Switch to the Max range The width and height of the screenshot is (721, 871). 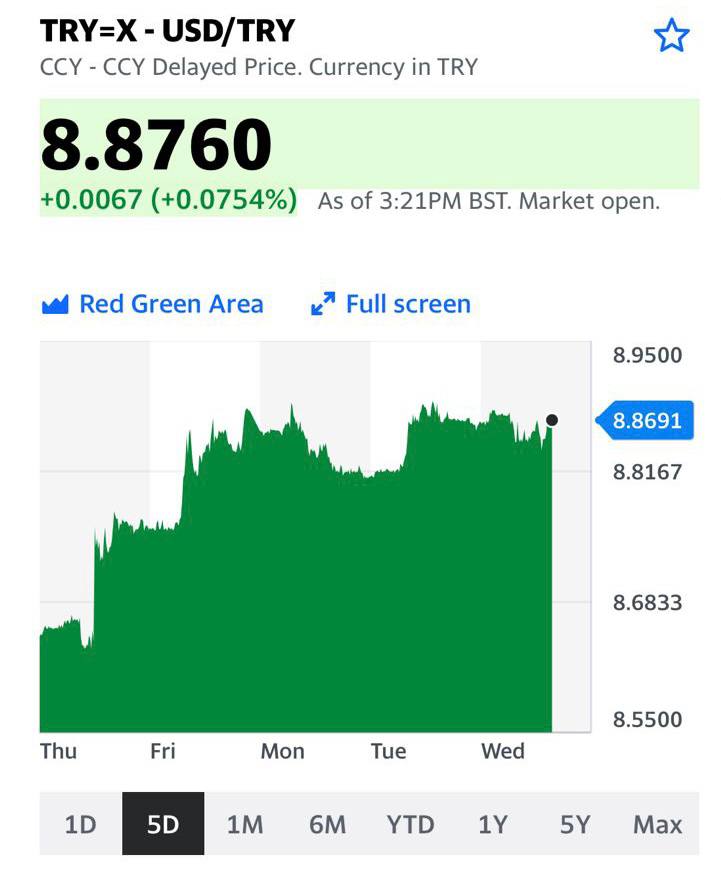(657, 824)
